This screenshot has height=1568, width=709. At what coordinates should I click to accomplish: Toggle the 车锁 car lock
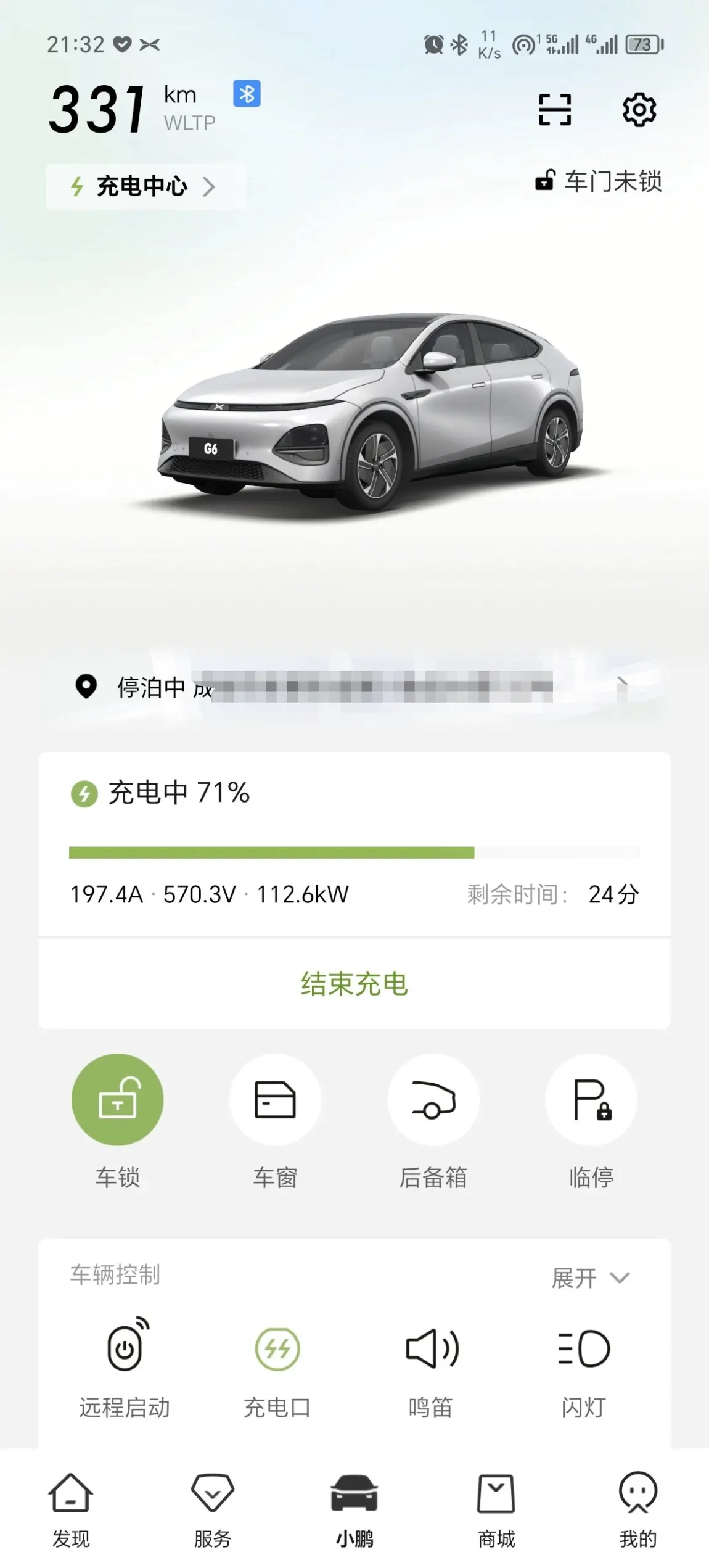pos(117,1100)
